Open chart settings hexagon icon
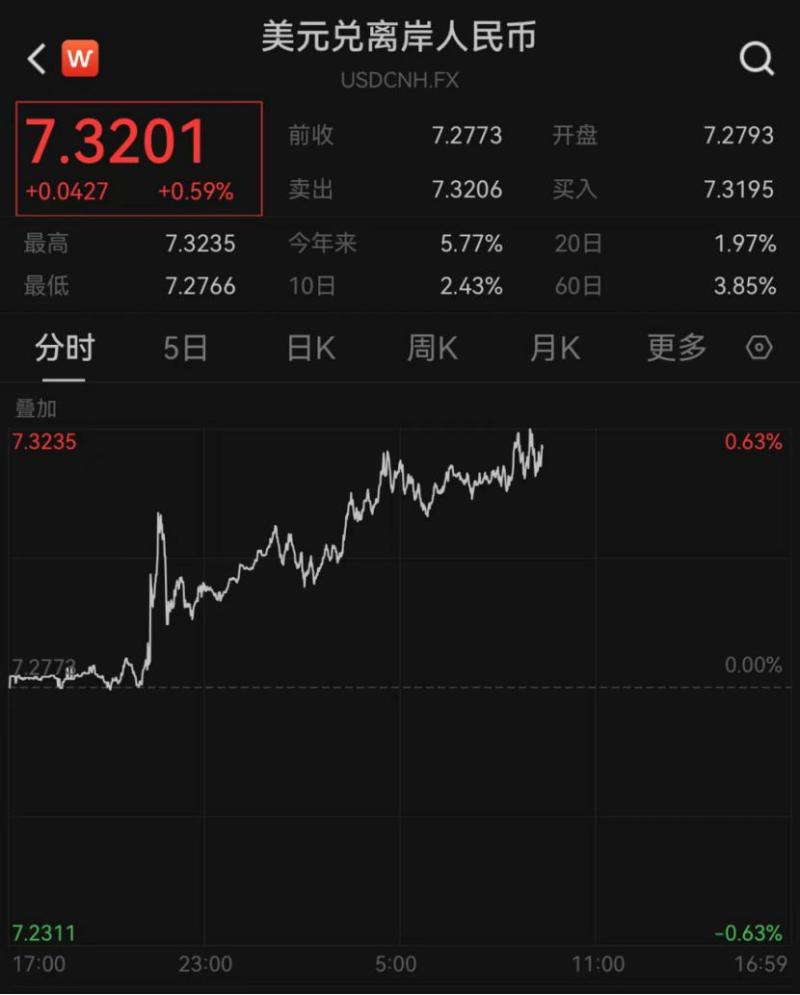Screen dimensions: 800x995 click(760, 348)
